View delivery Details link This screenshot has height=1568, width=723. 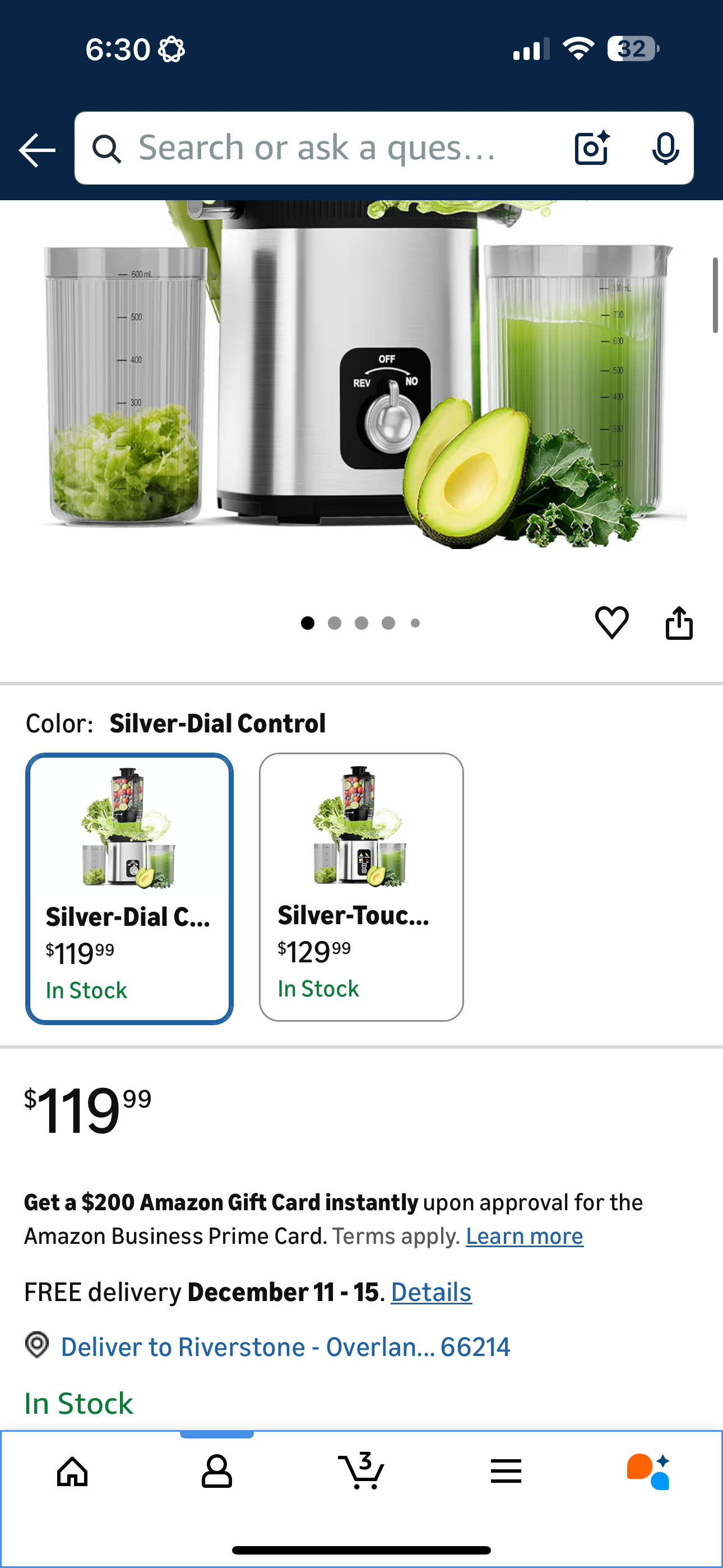point(431,1292)
